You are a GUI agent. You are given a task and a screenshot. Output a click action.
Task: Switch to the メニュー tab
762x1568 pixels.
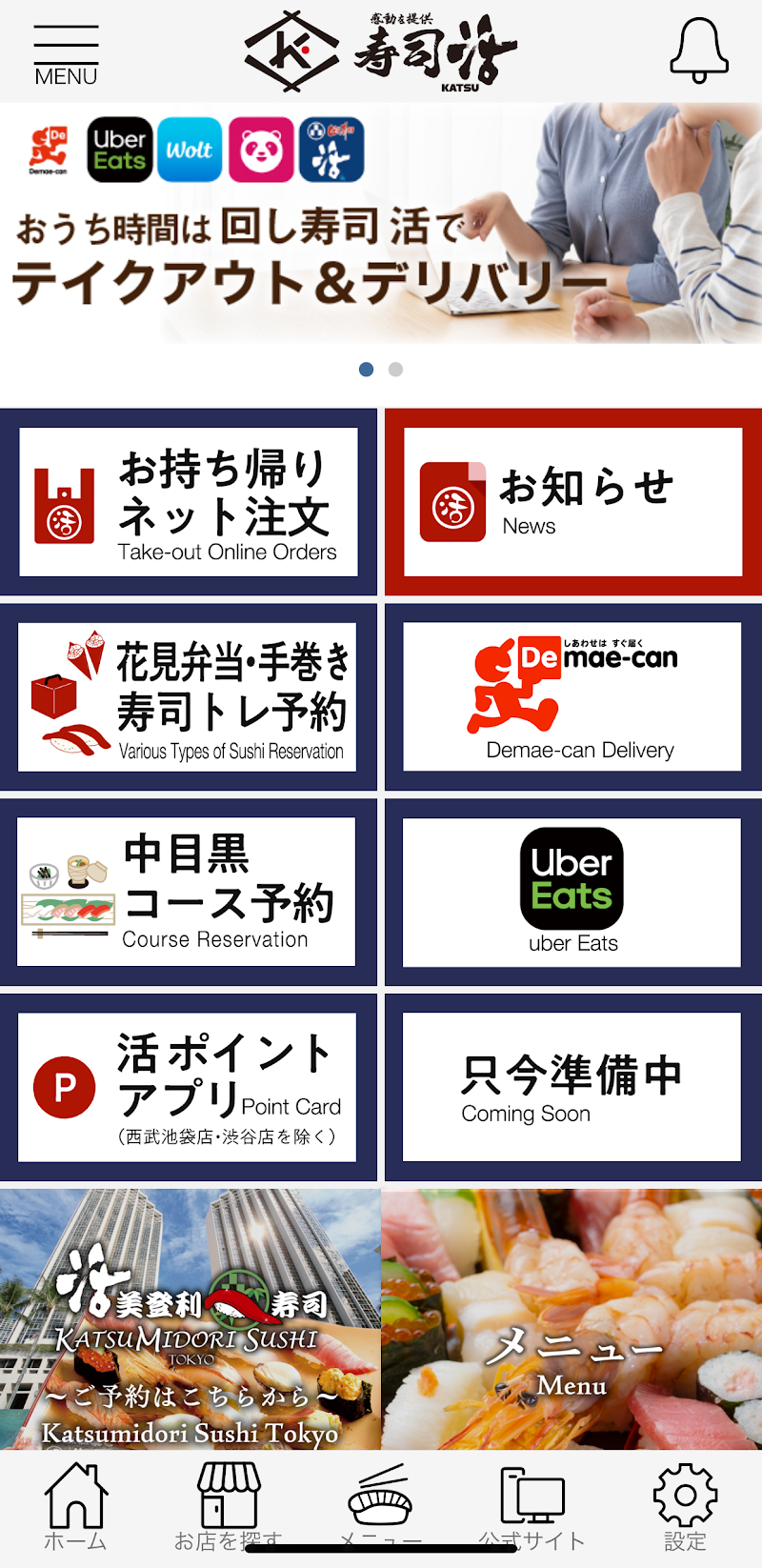(380, 1507)
